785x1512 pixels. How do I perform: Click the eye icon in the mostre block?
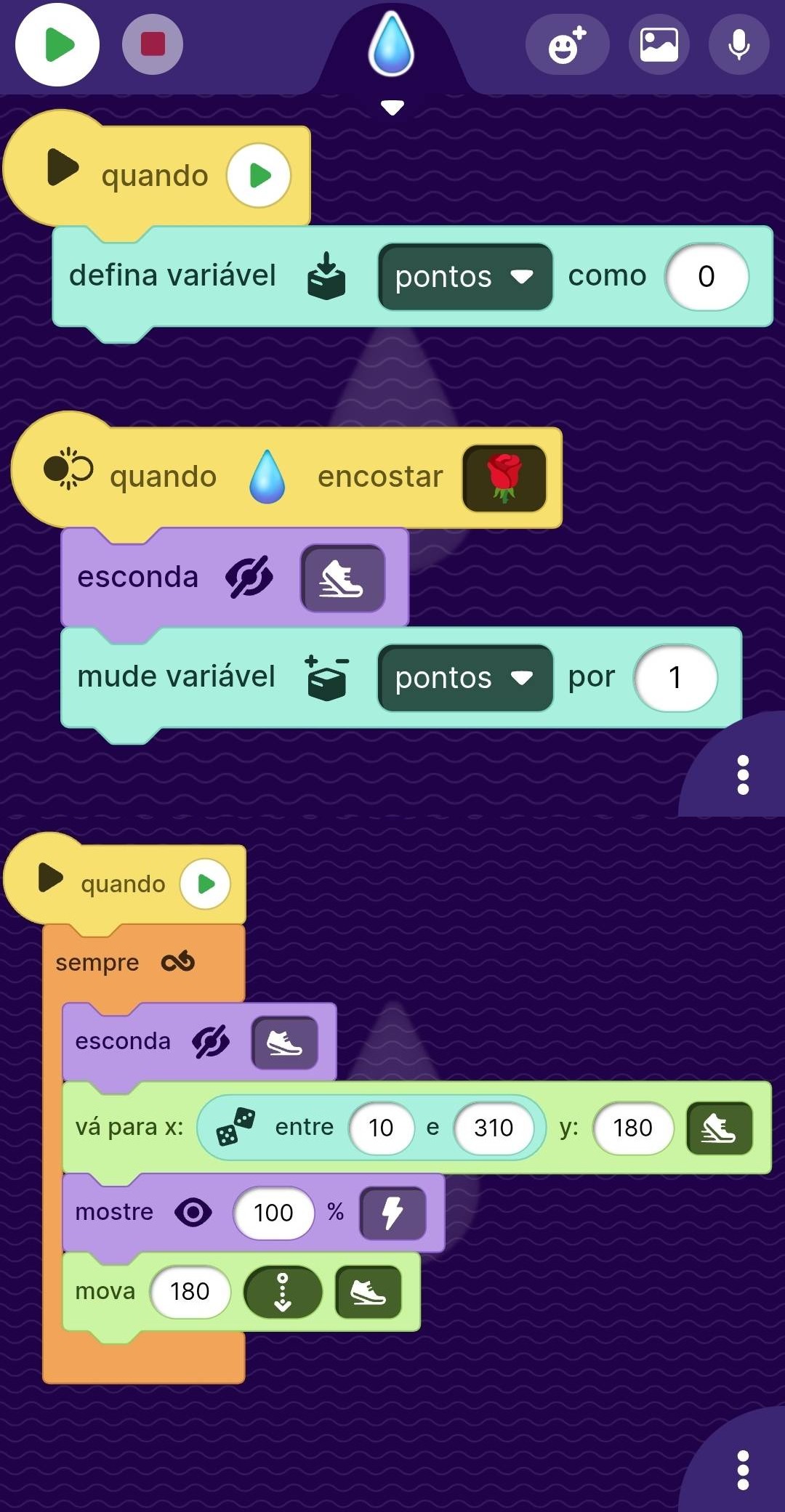192,1212
